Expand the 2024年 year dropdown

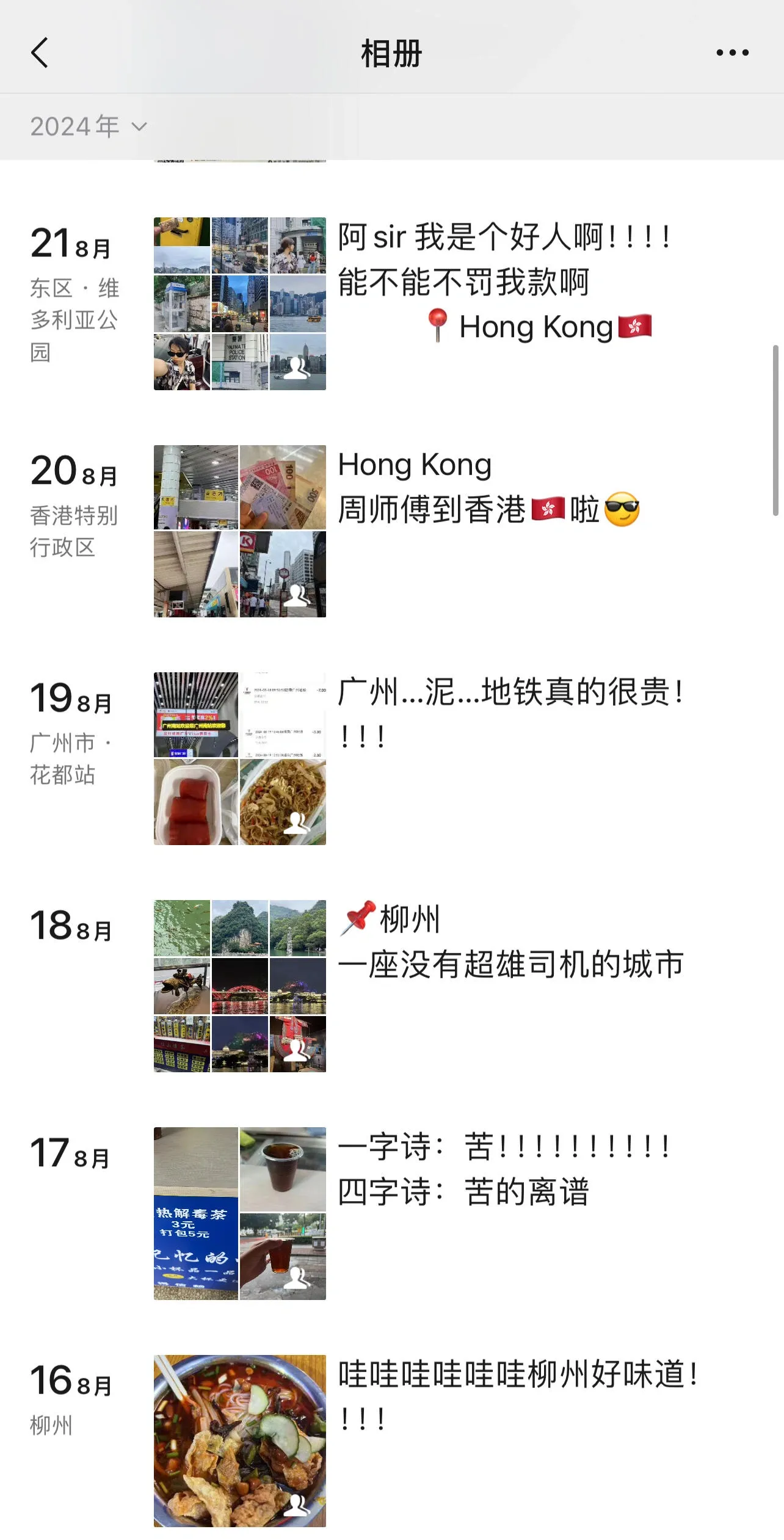point(89,126)
